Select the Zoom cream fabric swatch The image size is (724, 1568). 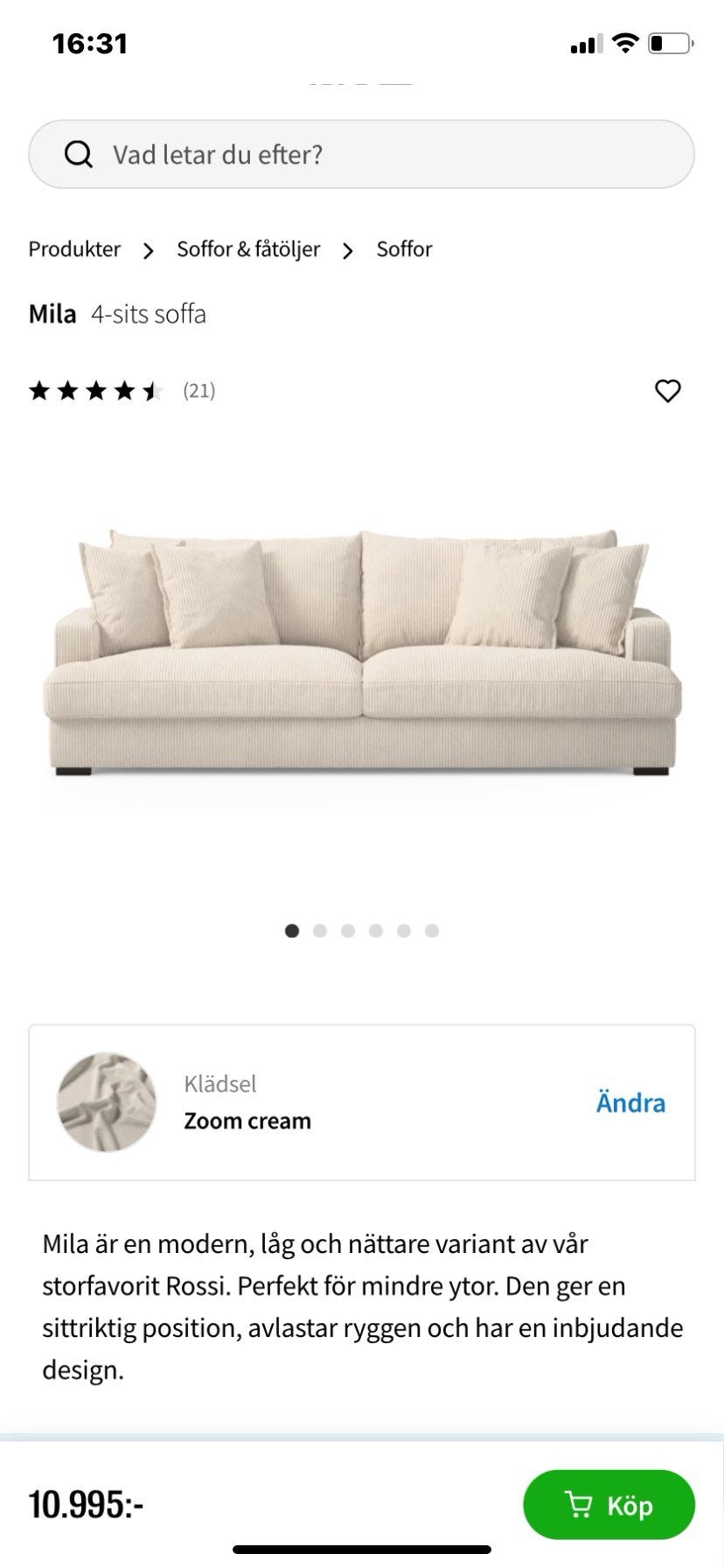(104, 1102)
